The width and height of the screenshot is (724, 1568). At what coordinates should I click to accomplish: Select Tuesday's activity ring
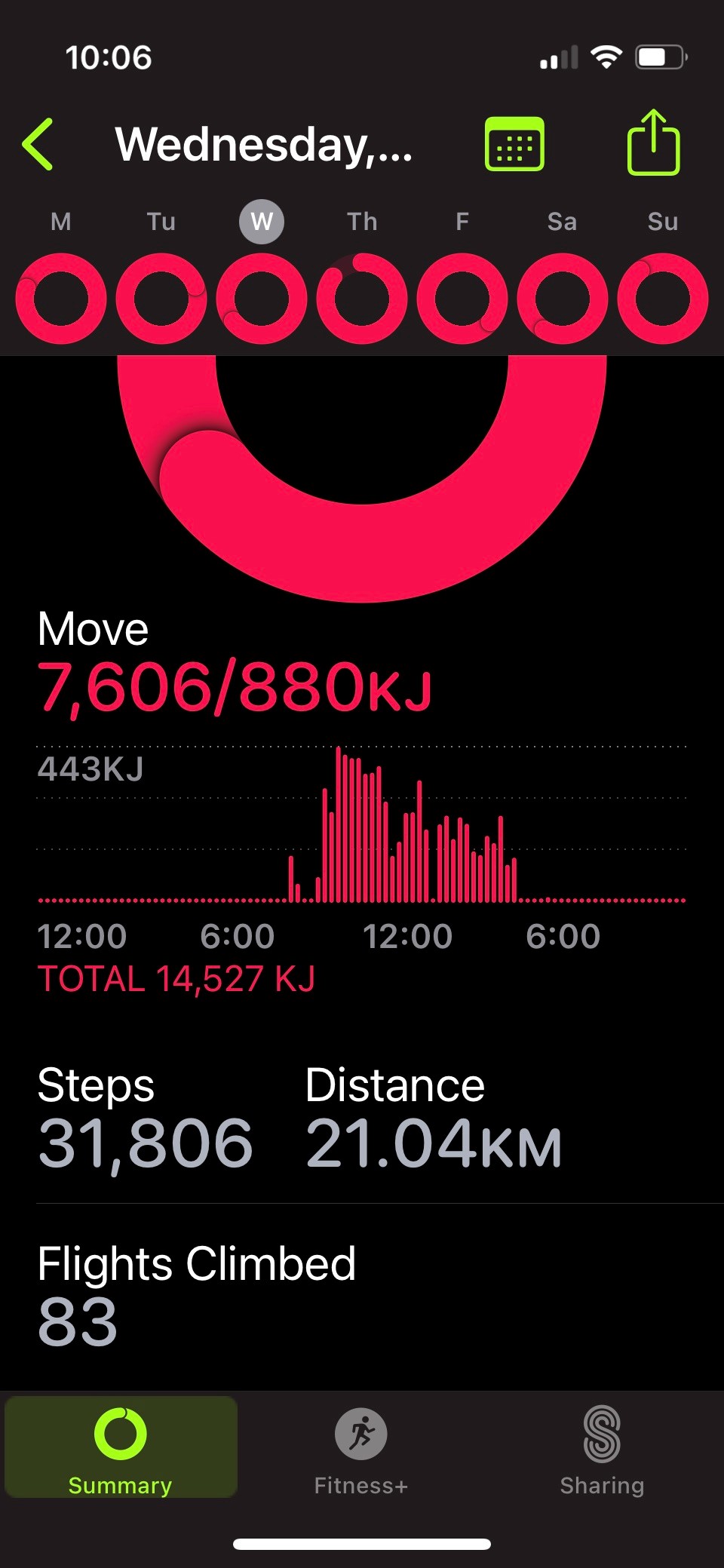point(161,299)
